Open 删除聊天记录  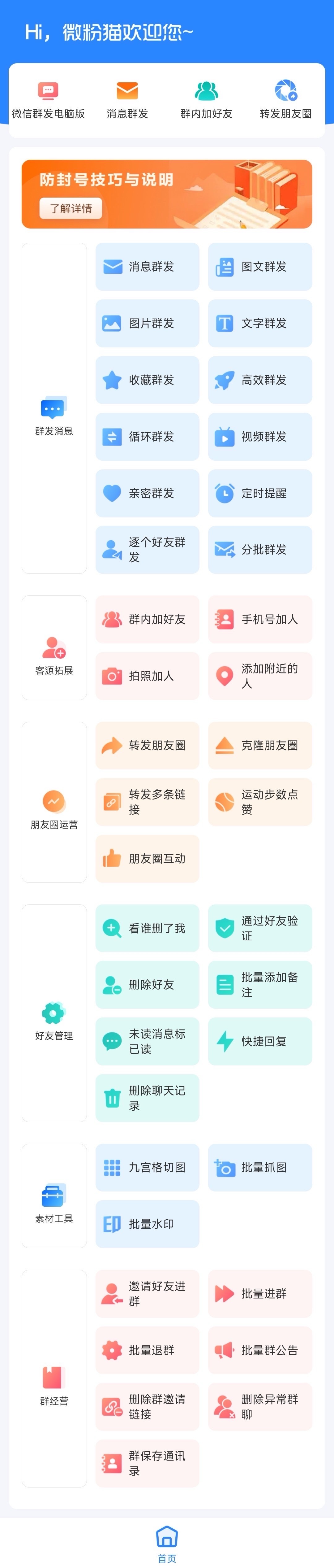(147, 1097)
